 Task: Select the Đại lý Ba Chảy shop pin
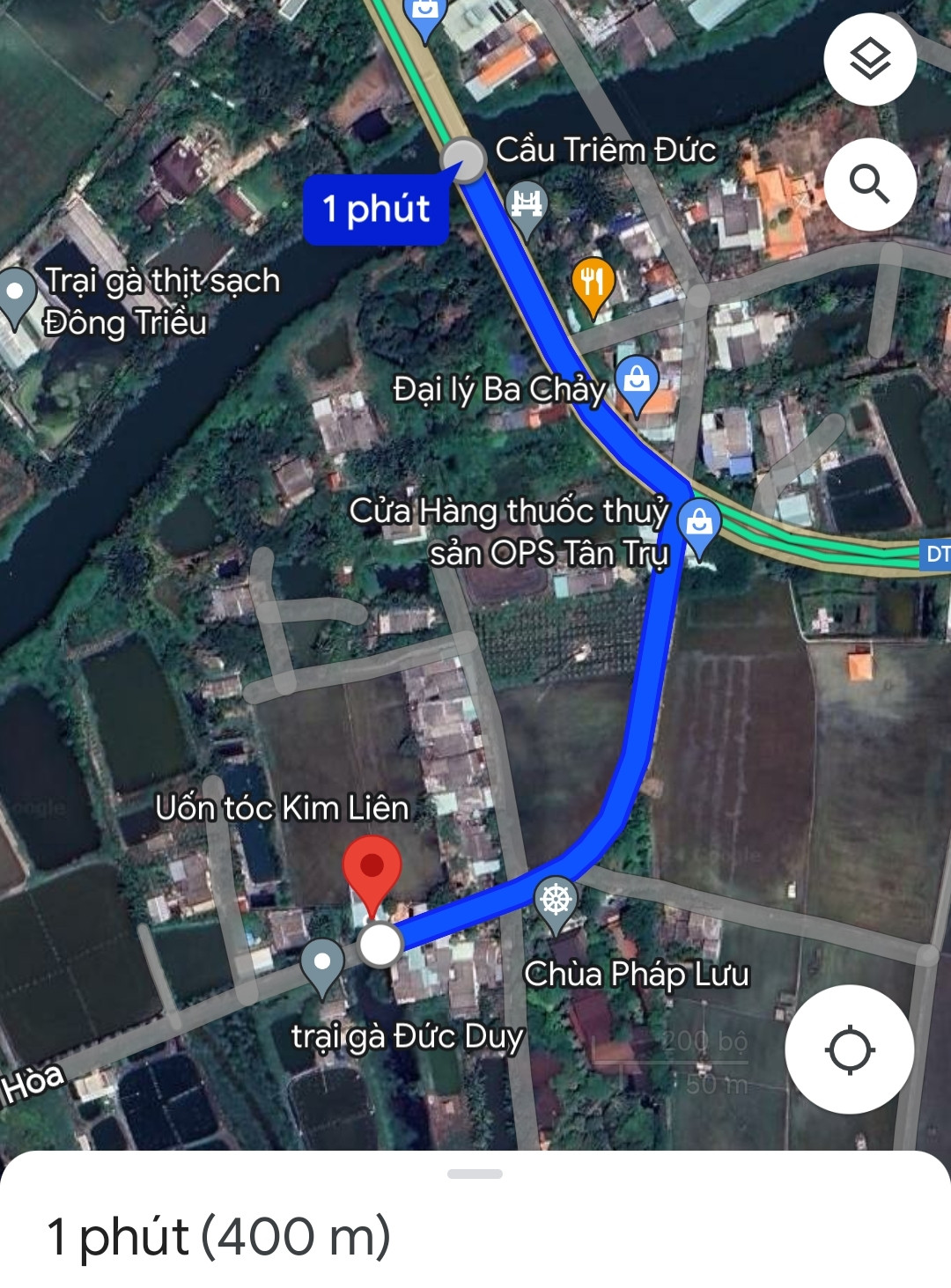636,386
